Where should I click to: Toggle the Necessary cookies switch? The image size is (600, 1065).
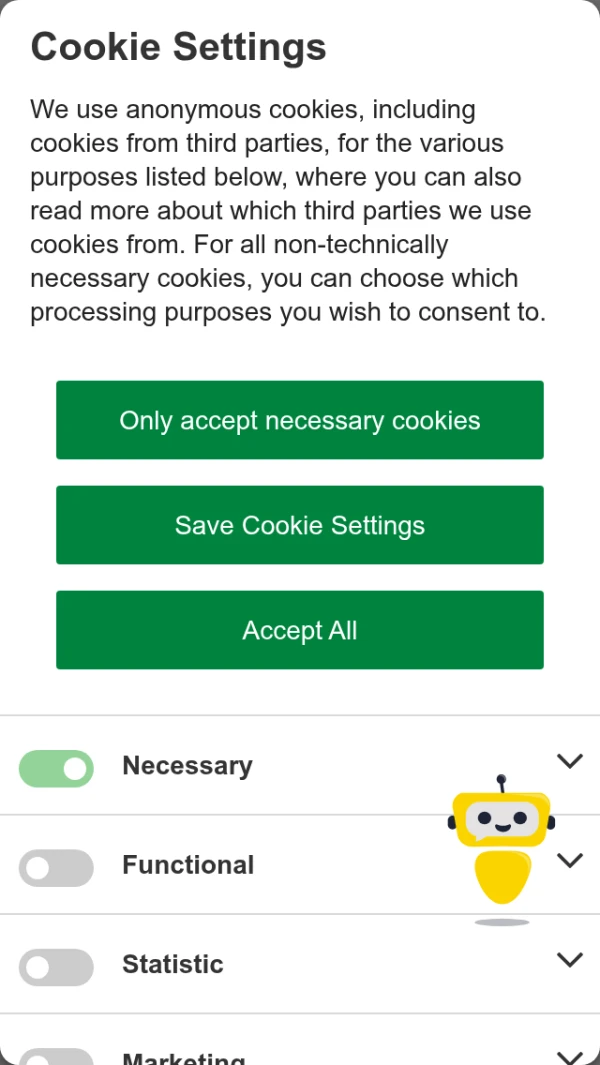pos(56,768)
